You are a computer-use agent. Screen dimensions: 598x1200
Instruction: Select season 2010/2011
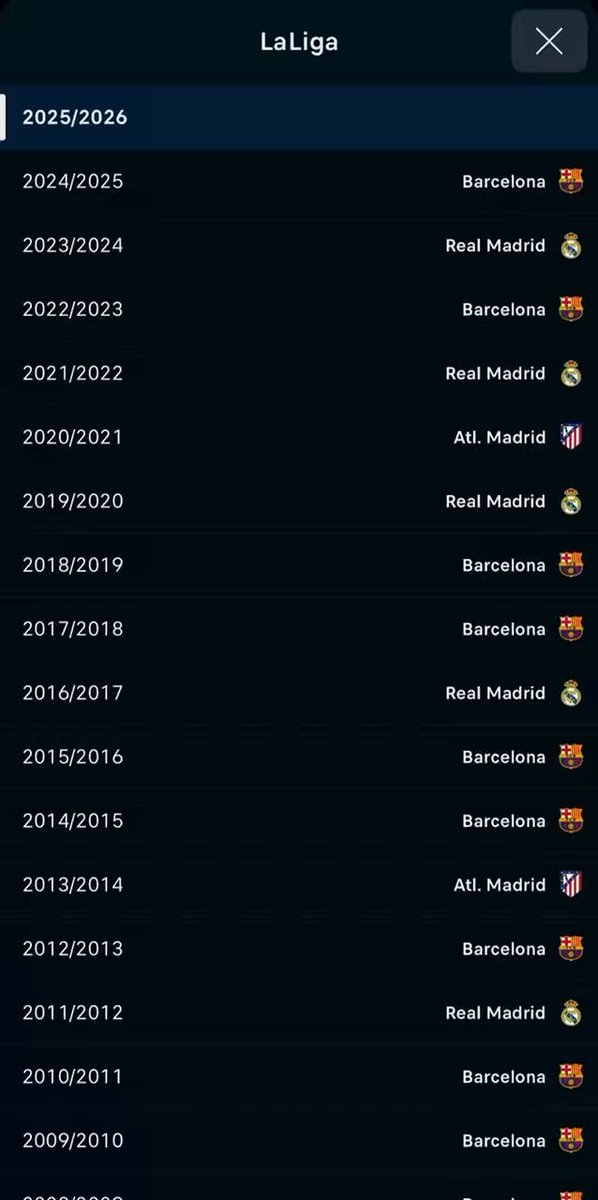[x=299, y=1077]
